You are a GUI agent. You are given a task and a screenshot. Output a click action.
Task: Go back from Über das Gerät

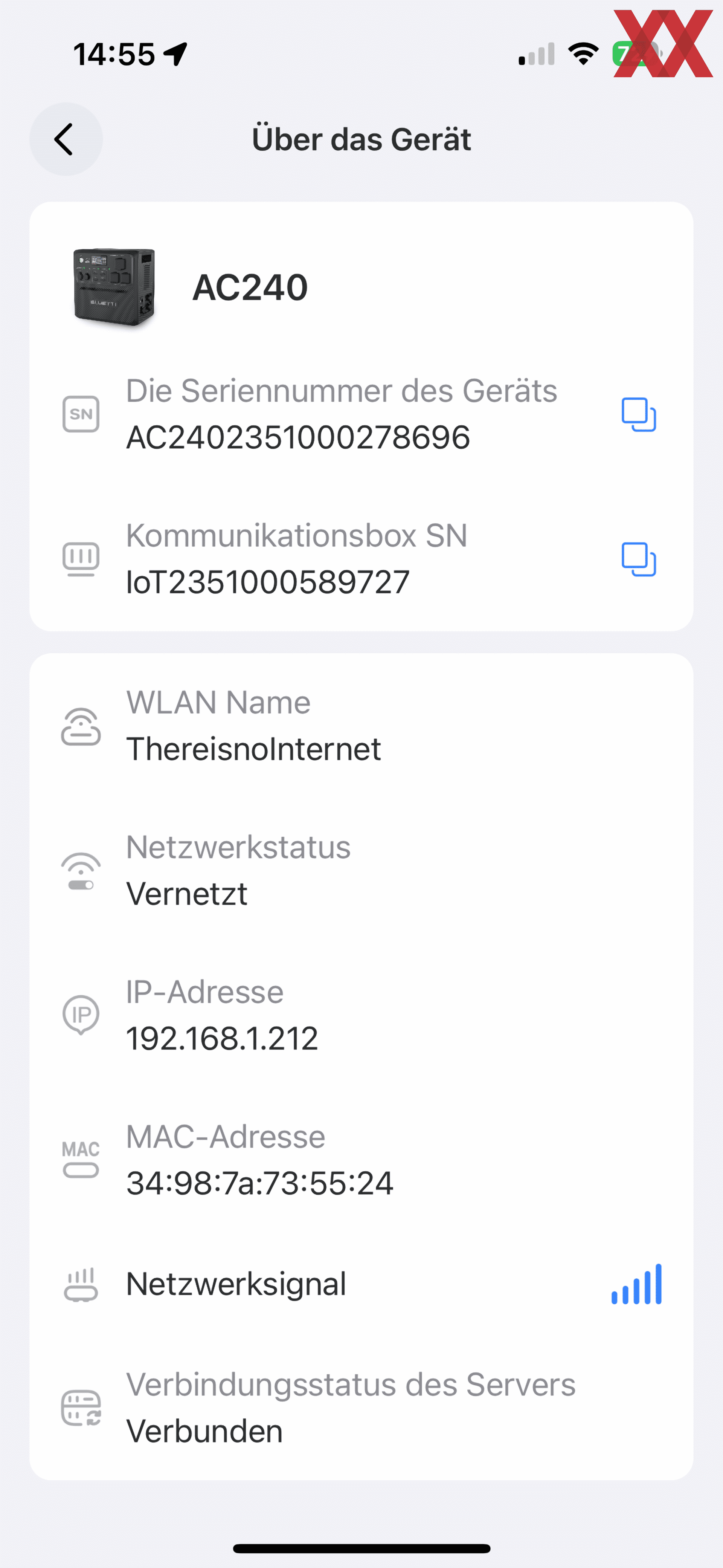[x=66, y=139]
